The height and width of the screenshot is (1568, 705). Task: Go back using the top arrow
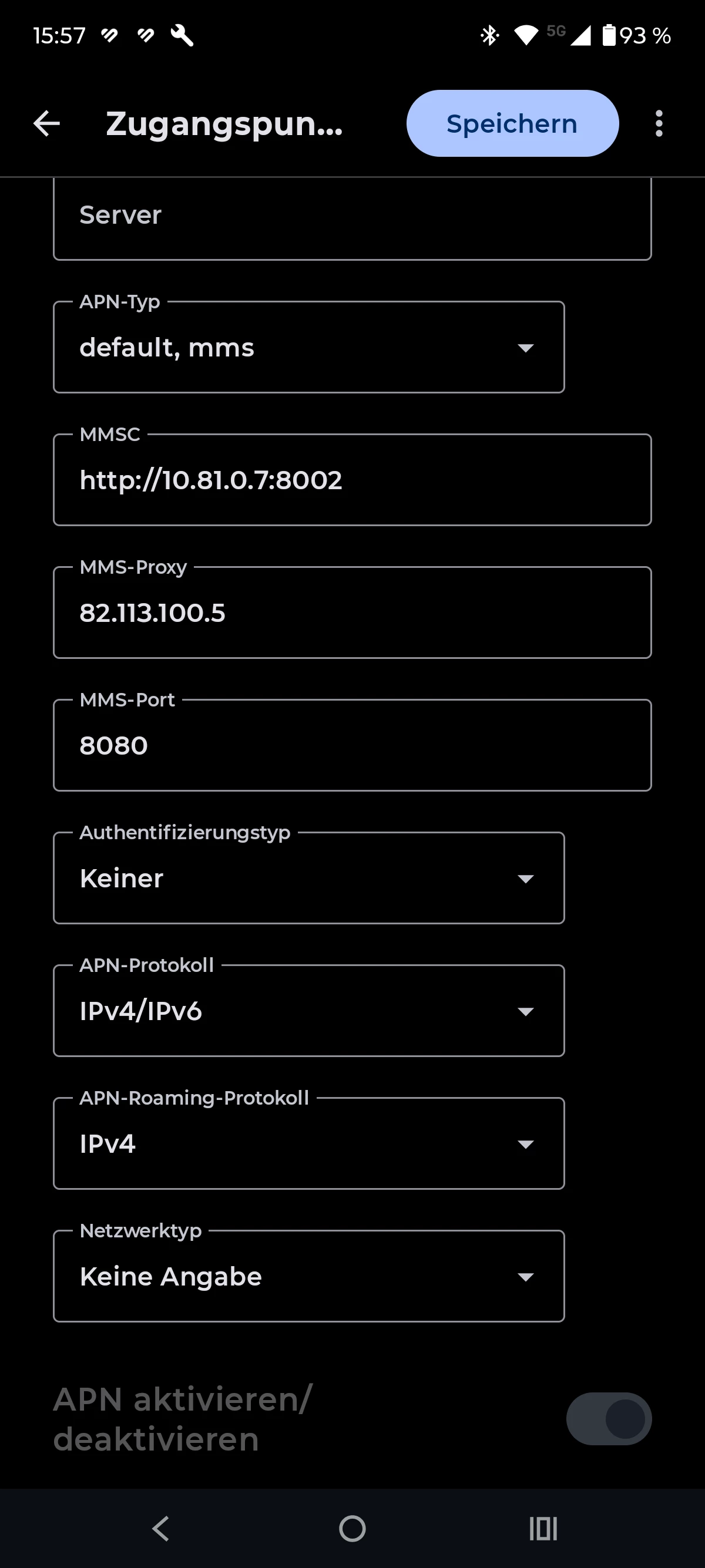tap(47, 123)
